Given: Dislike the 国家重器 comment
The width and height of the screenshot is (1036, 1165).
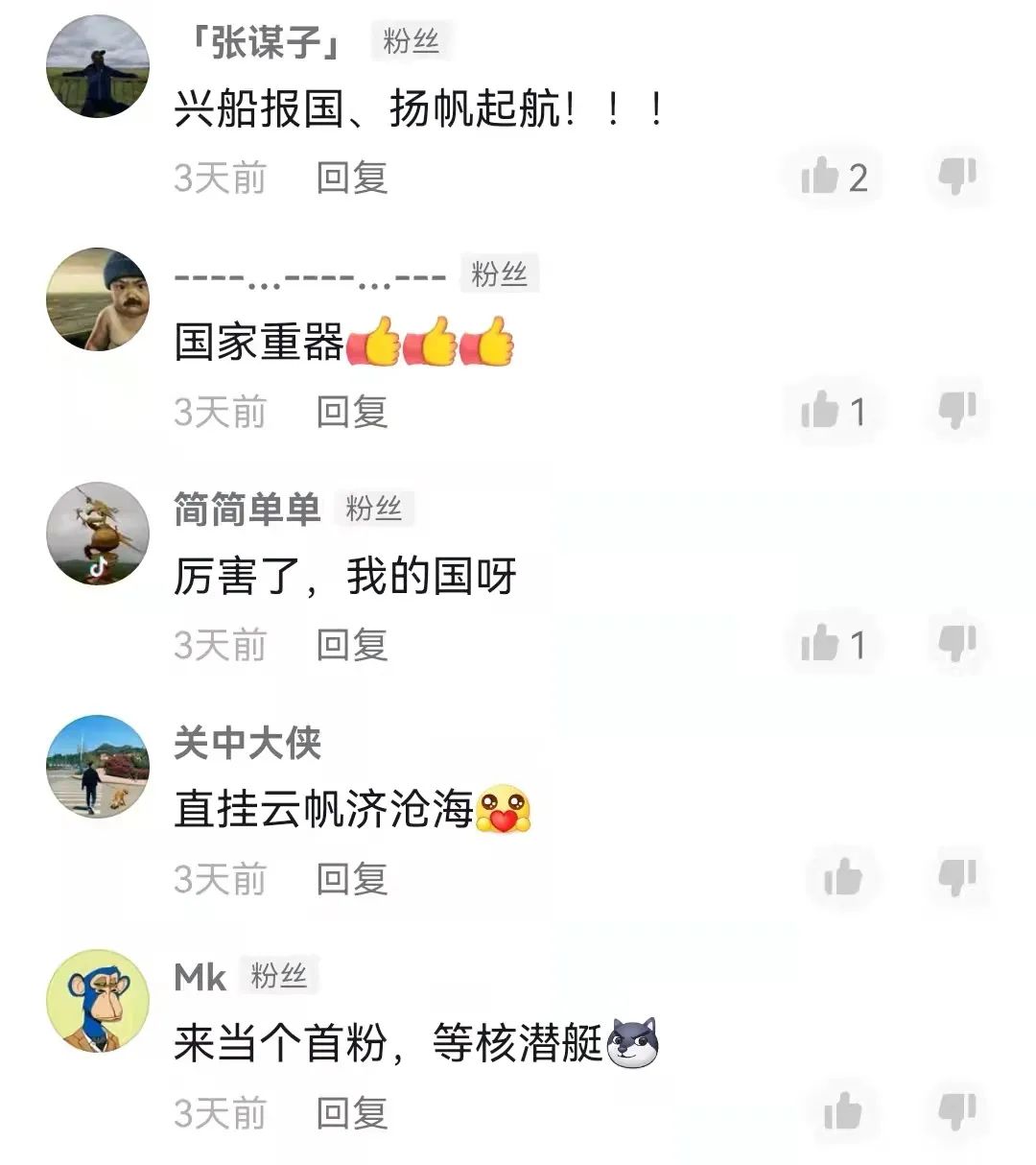Looking at the screenshot, I should point(956,411).
